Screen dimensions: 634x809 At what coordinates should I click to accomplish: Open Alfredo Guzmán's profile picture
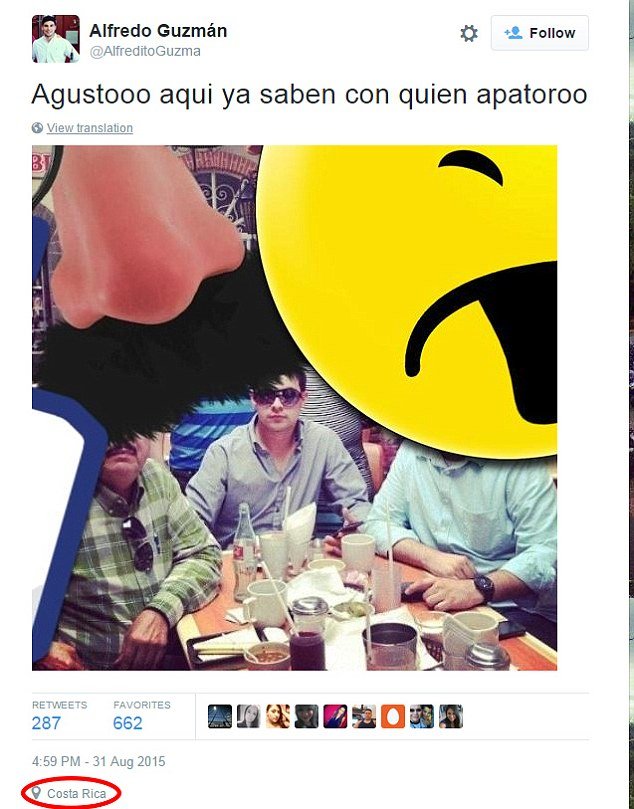pyautogui.click(x=55, y=39)
